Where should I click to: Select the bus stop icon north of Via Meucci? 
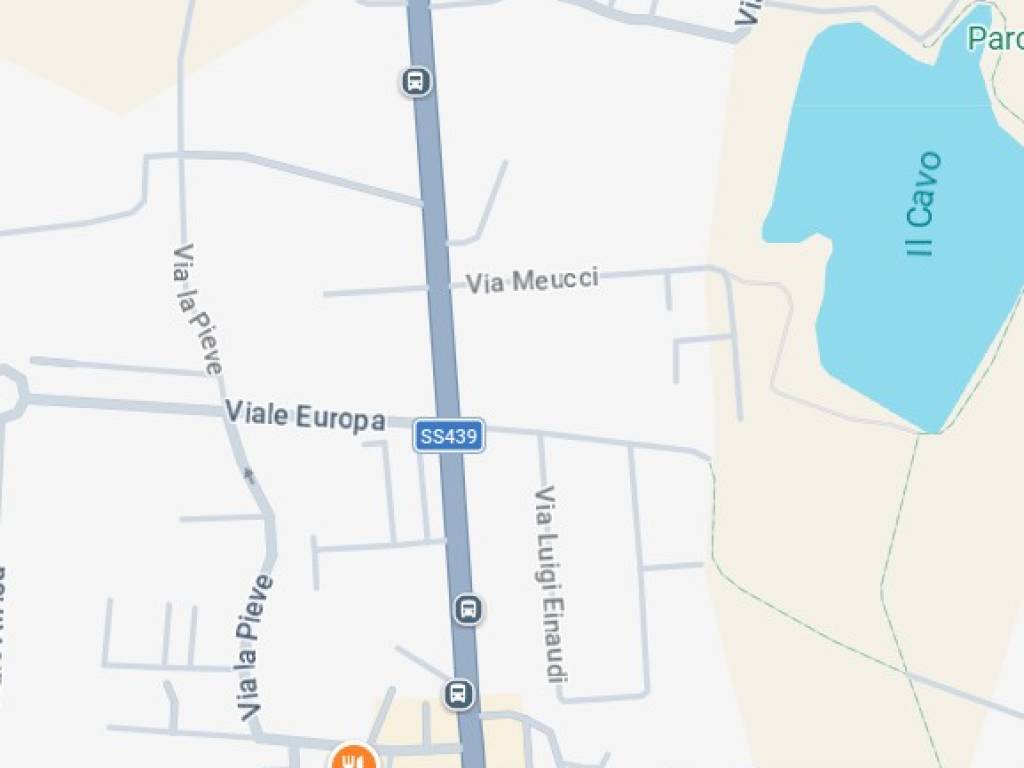point(416,81)
